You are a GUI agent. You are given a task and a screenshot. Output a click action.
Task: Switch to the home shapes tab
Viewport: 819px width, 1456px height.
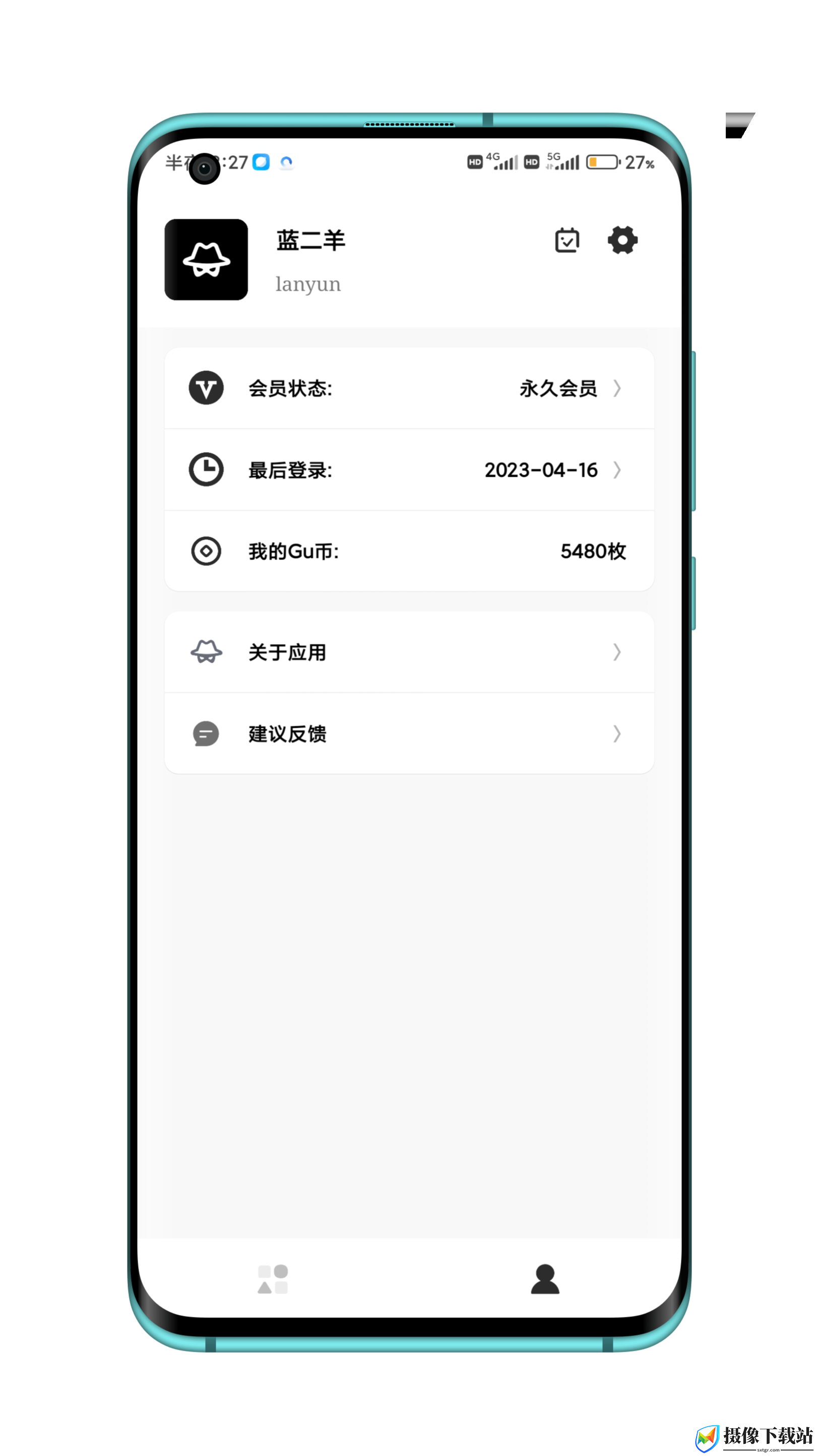(x=273, y=1279)
